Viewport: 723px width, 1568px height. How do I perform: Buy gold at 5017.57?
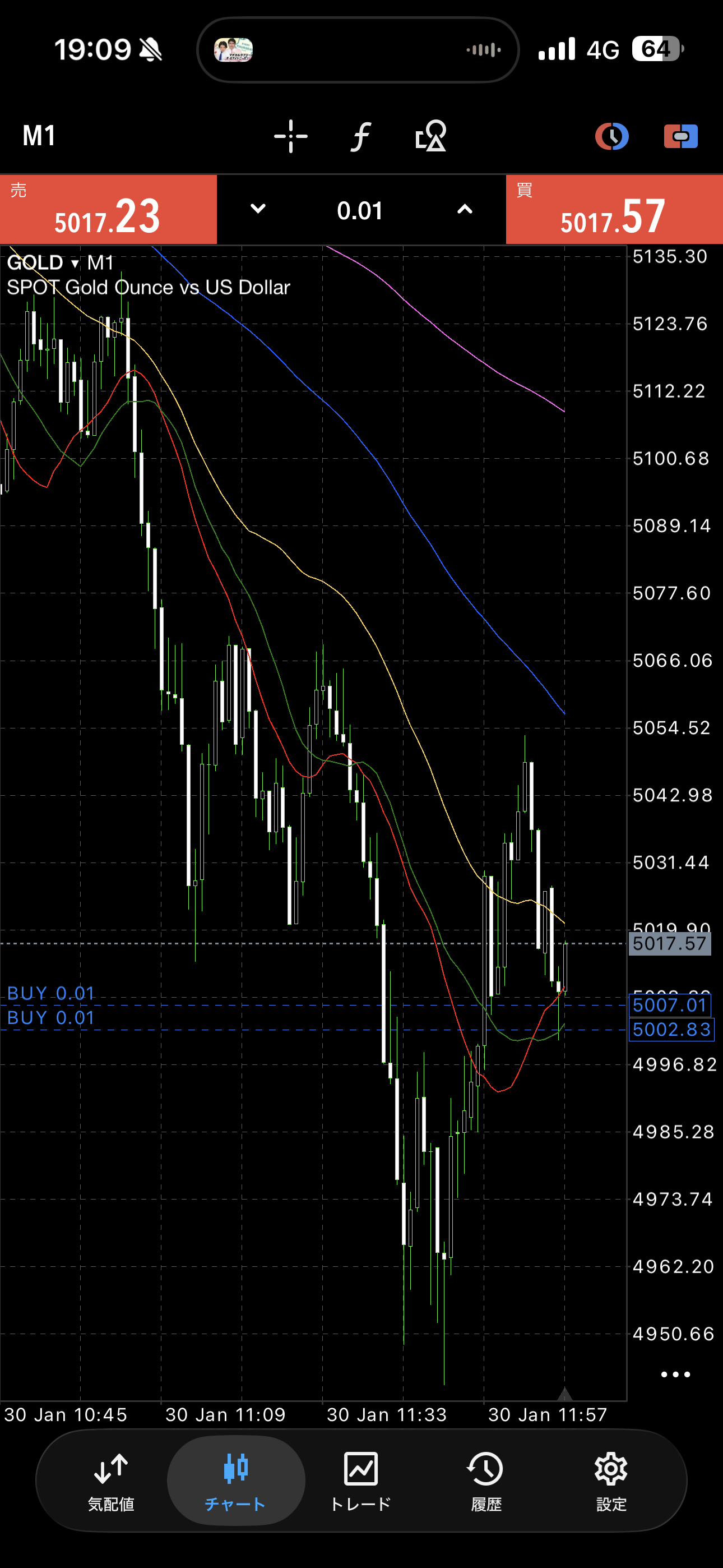614,210
